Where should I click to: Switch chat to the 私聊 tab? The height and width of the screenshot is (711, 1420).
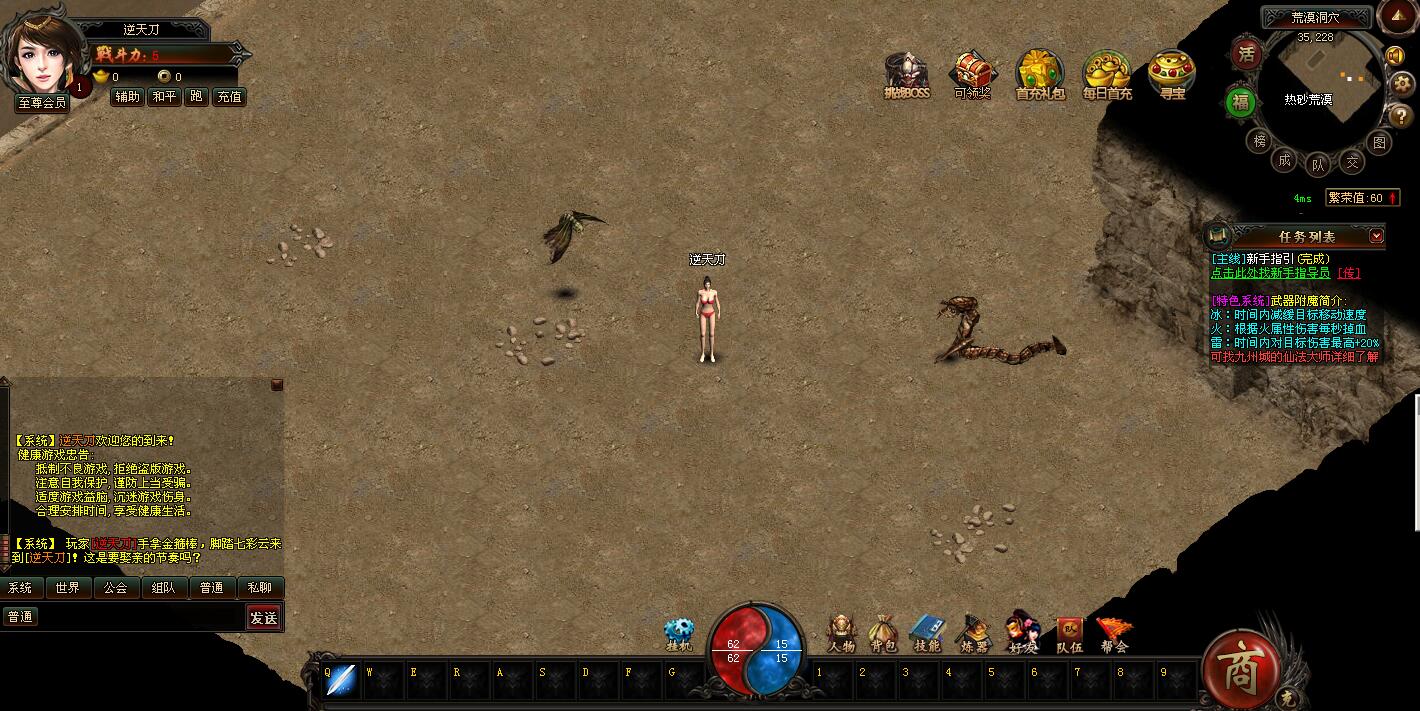(x=259, y=588)
